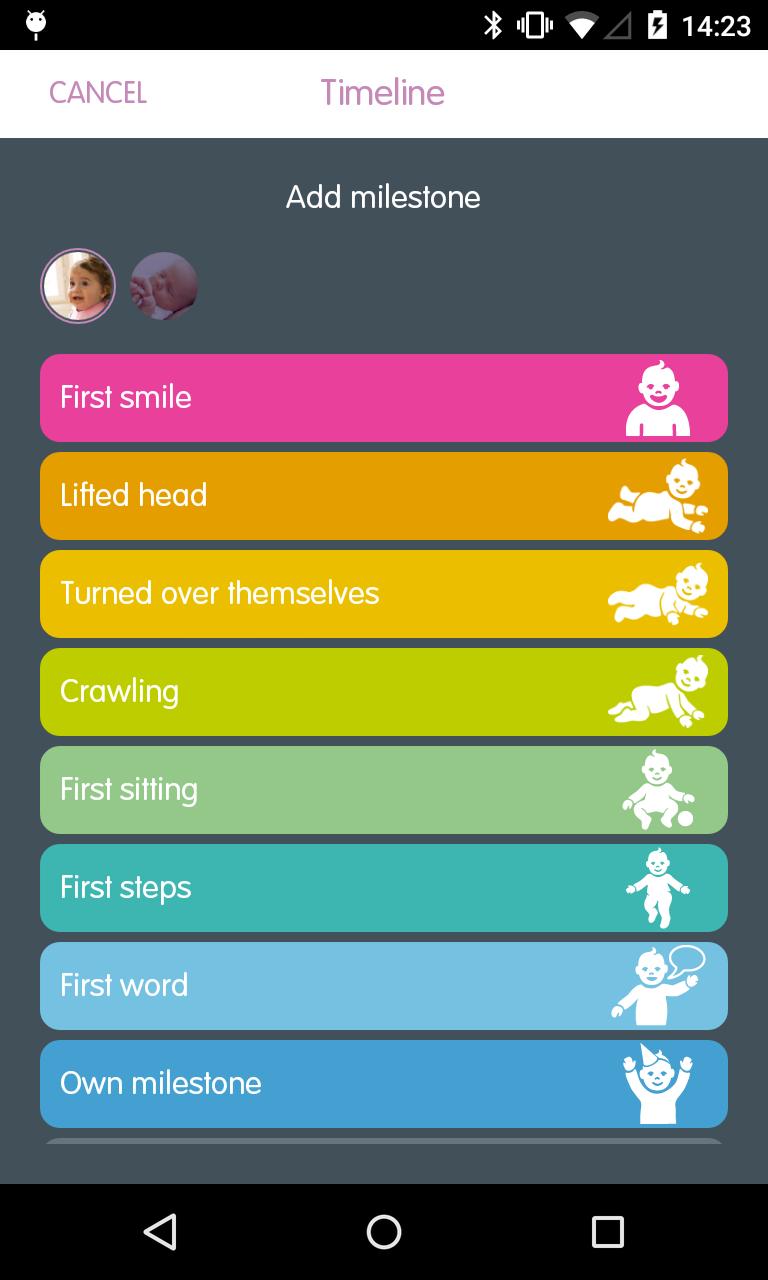The width and height of the screenshot is (768, 1280).
Task: Add the Crawling milestone
Action: (384, 692)
